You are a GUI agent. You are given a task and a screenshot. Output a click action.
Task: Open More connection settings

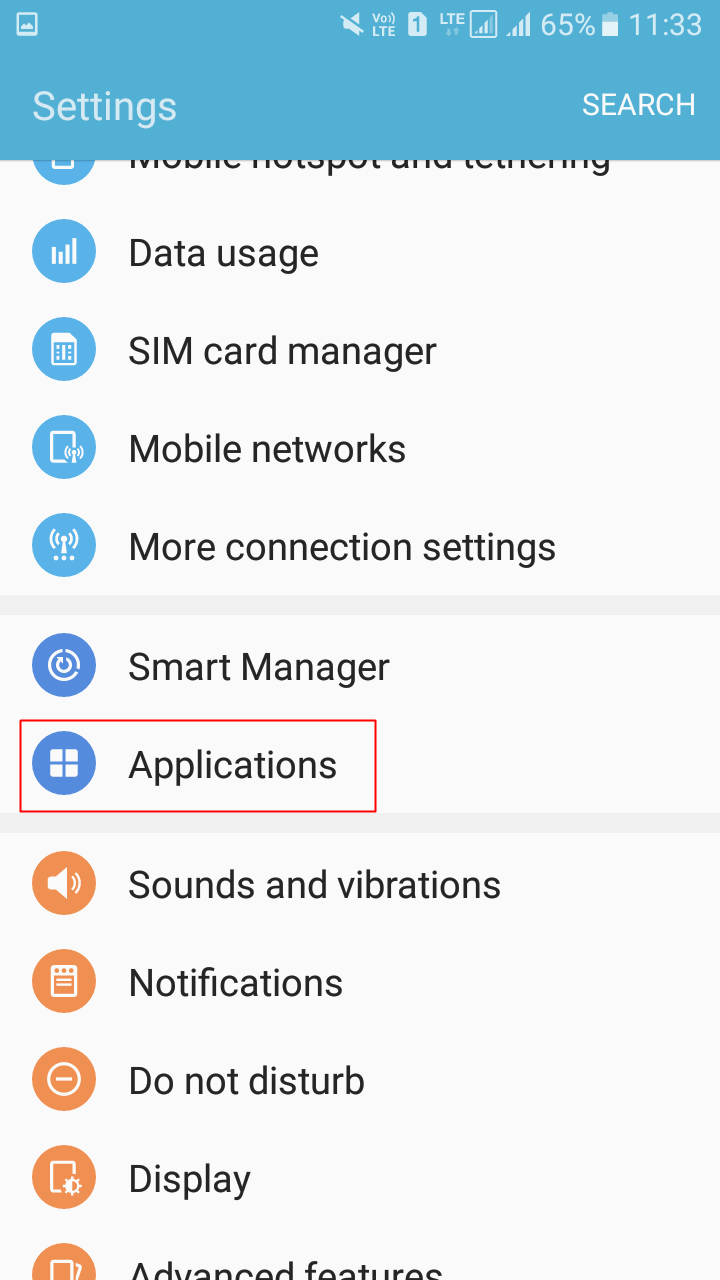click(360, 547)
